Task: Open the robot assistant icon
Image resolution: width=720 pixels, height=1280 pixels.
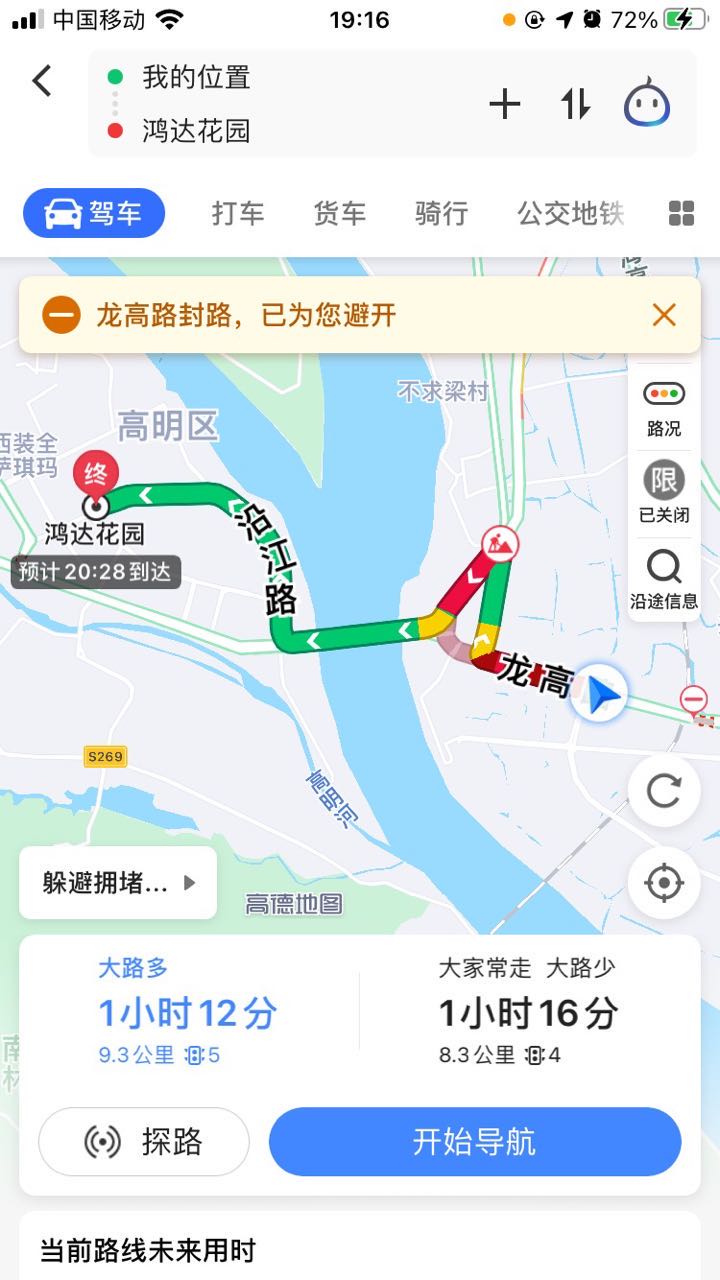Action: (647, 102)
